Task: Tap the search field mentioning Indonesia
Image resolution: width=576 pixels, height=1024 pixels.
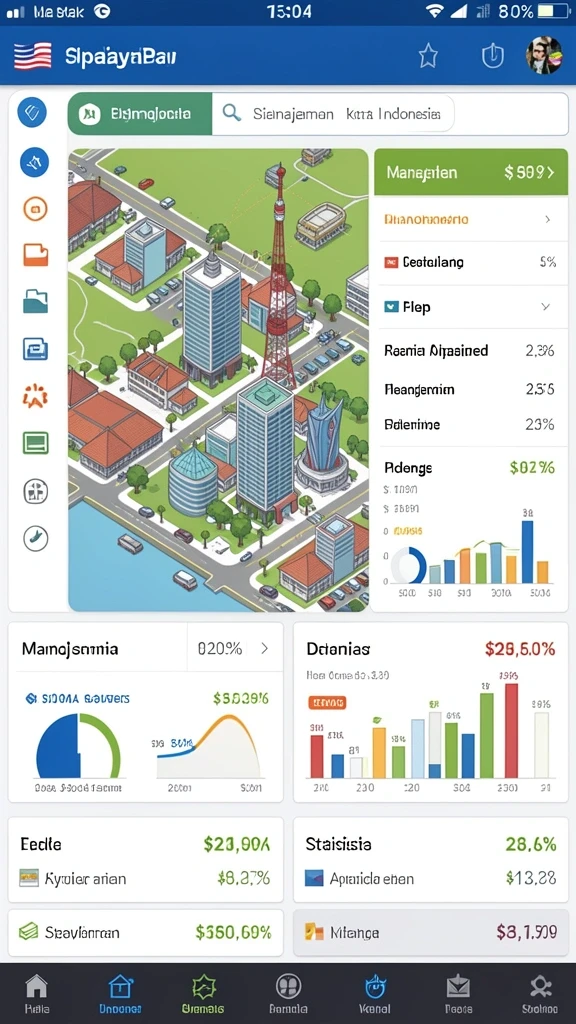Action: tap(333, 114)
